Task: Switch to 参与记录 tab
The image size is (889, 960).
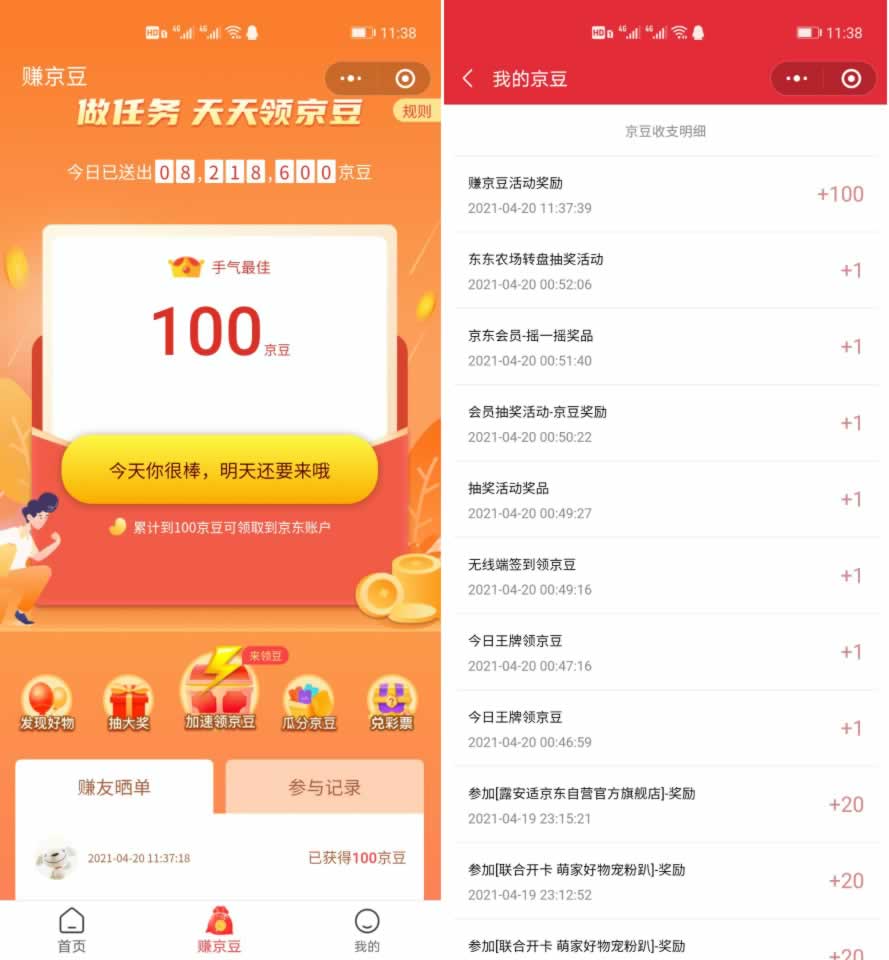Action: (324, 787)
